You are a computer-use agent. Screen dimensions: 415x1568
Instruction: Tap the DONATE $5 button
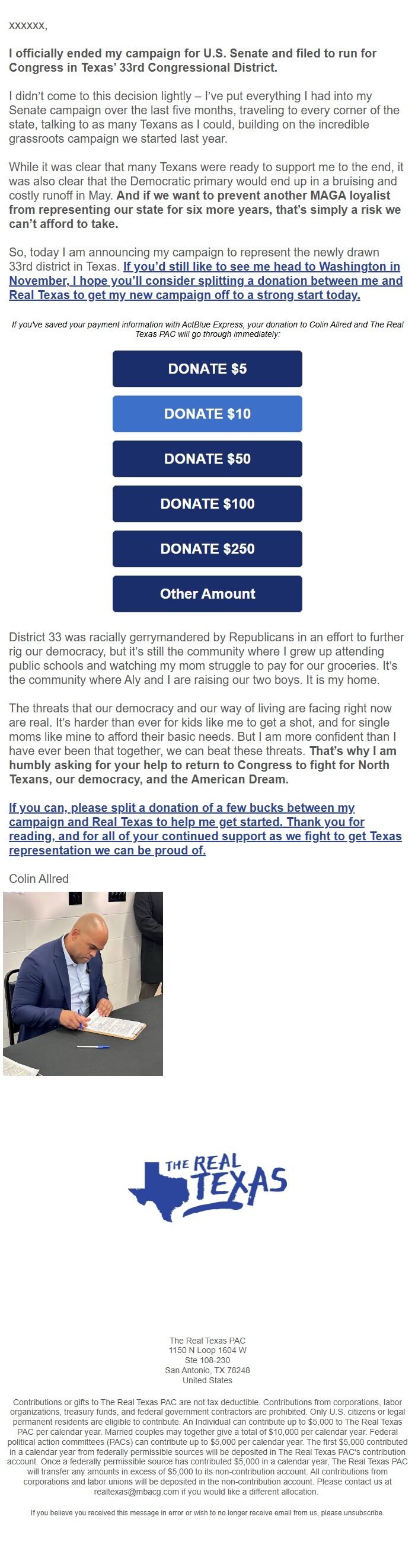tap(207, 369)
